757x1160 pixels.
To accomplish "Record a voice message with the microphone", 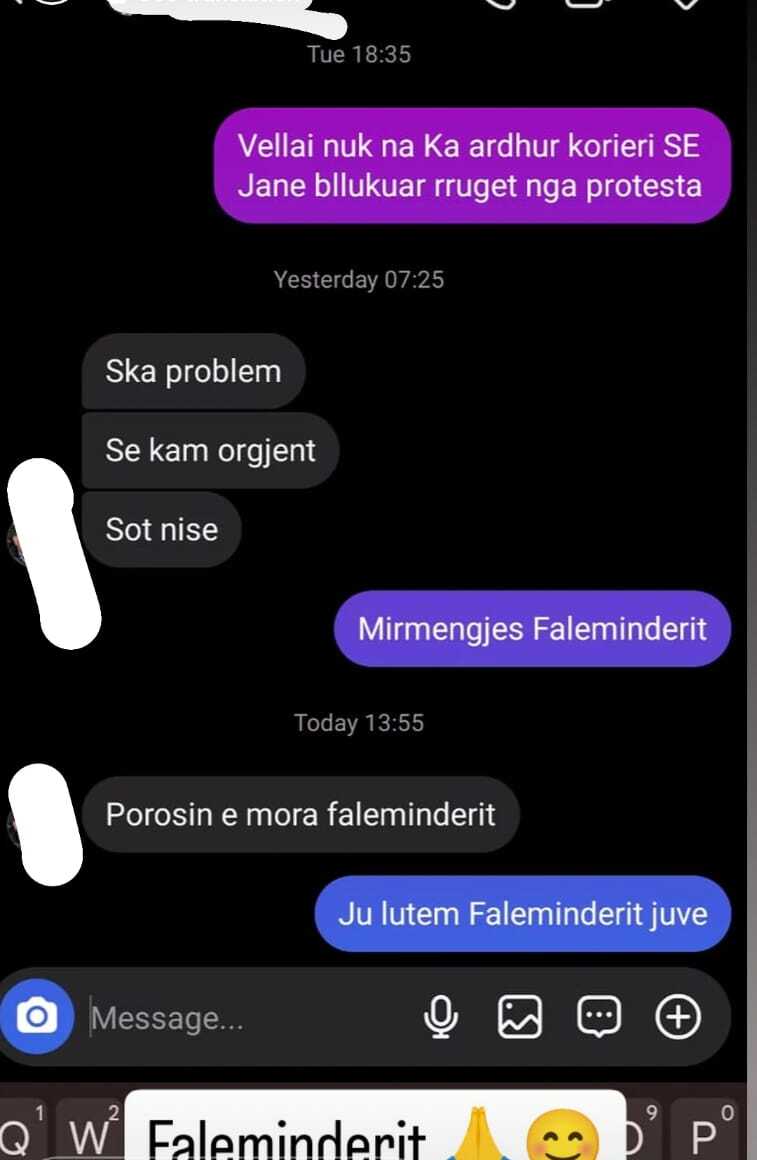I will pyautogui.click(x=440, y=1017).
